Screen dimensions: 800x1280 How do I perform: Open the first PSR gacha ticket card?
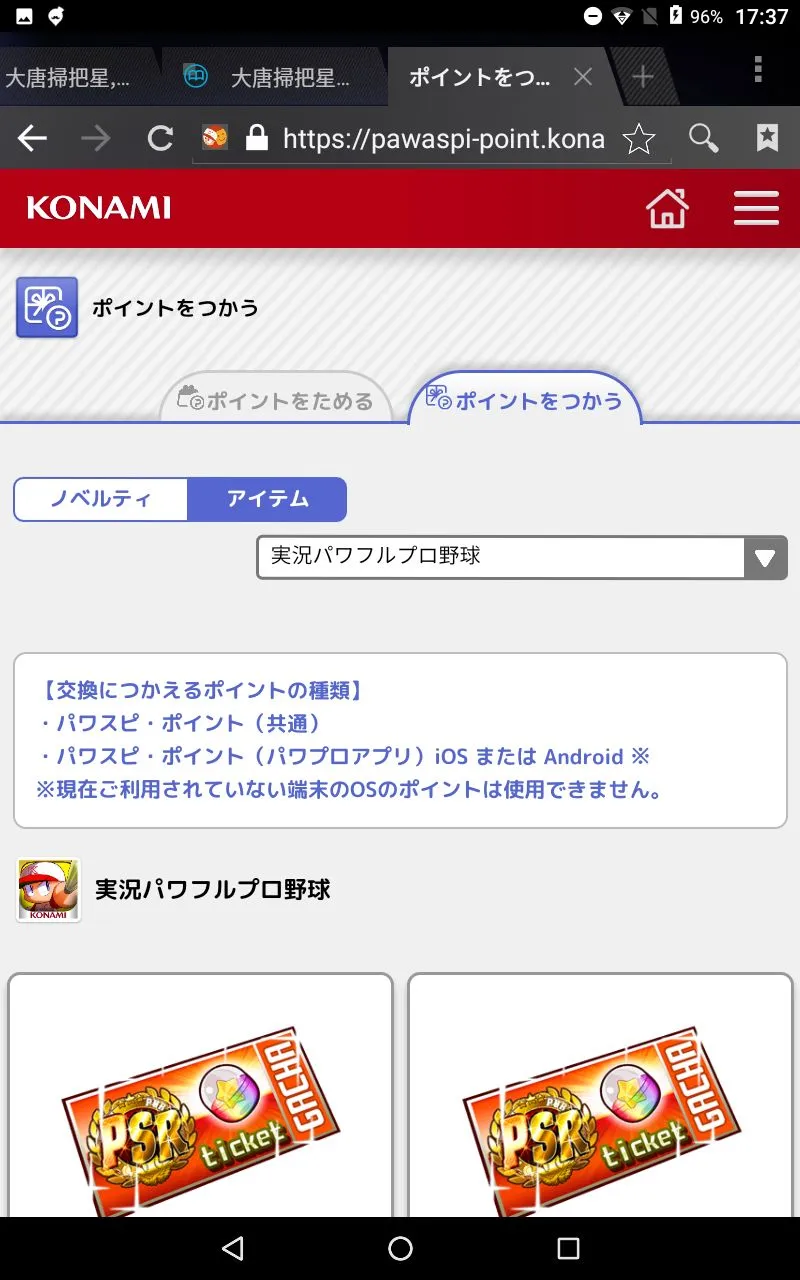(x=200, y=1095)
